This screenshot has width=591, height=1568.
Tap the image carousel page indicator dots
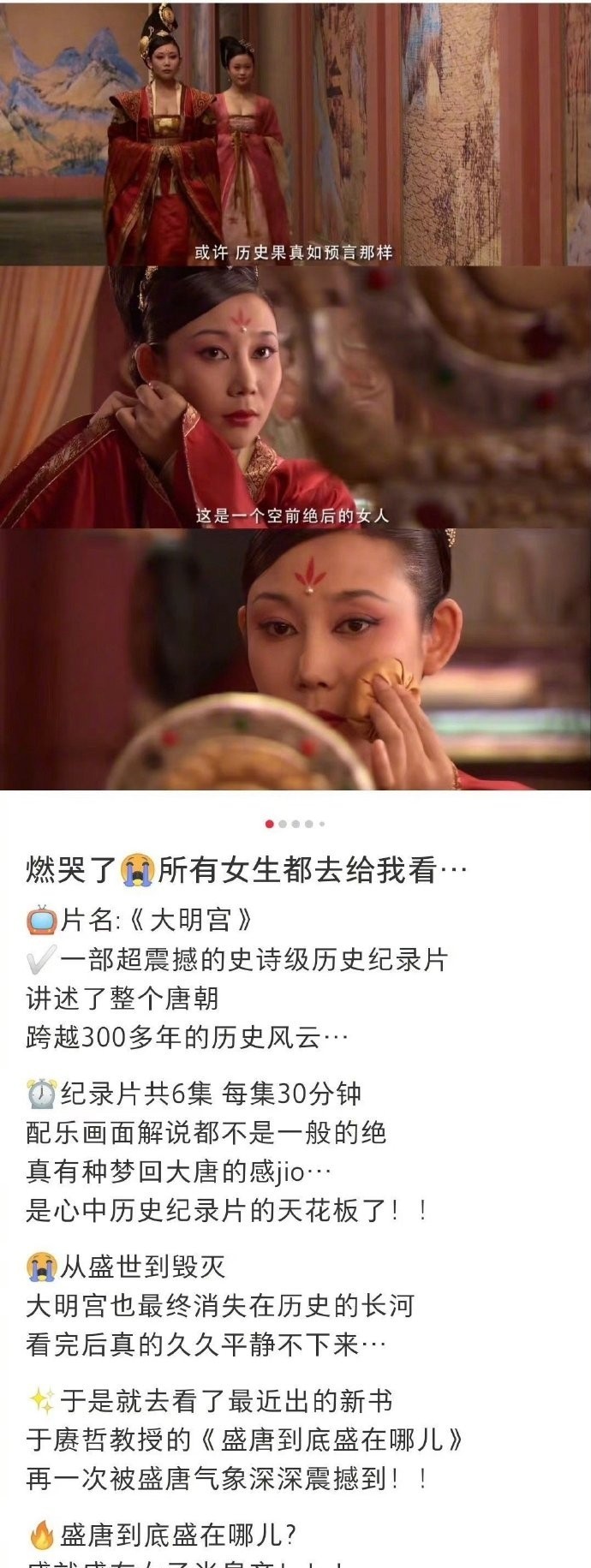(x=295, y=824)
